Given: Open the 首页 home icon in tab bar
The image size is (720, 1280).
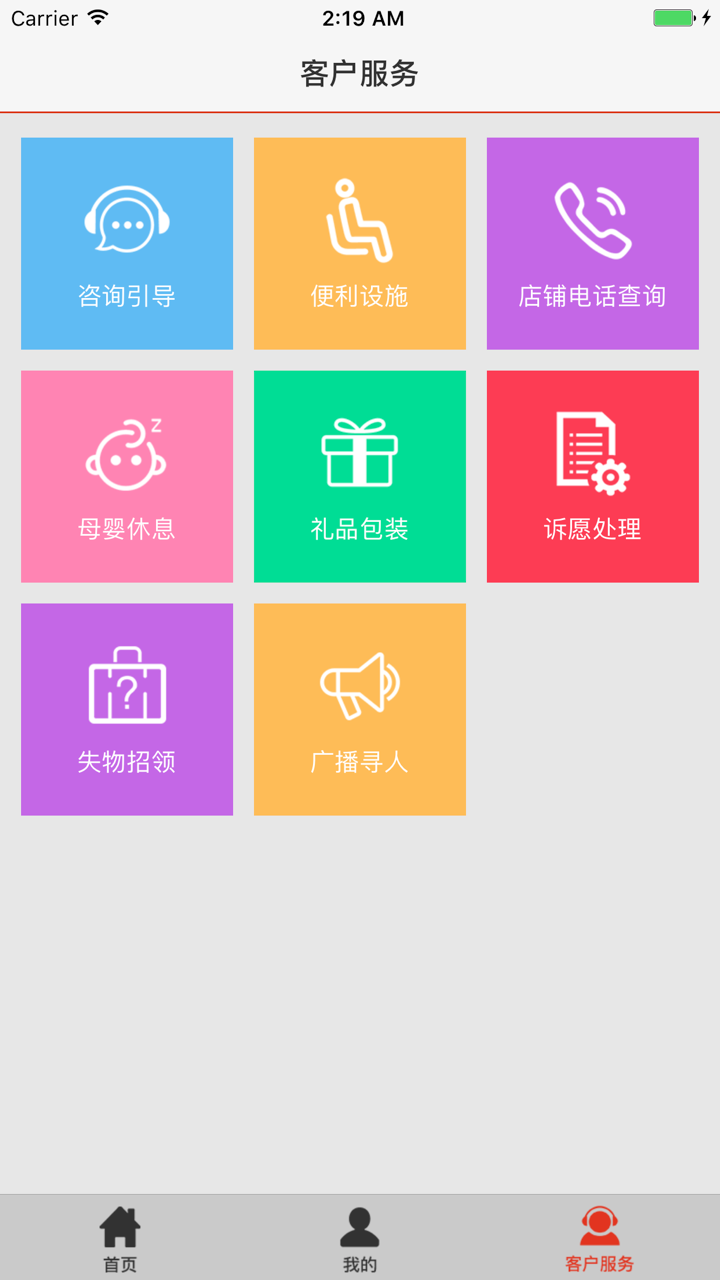Looking at the screenshot, I should (120, 1225).
